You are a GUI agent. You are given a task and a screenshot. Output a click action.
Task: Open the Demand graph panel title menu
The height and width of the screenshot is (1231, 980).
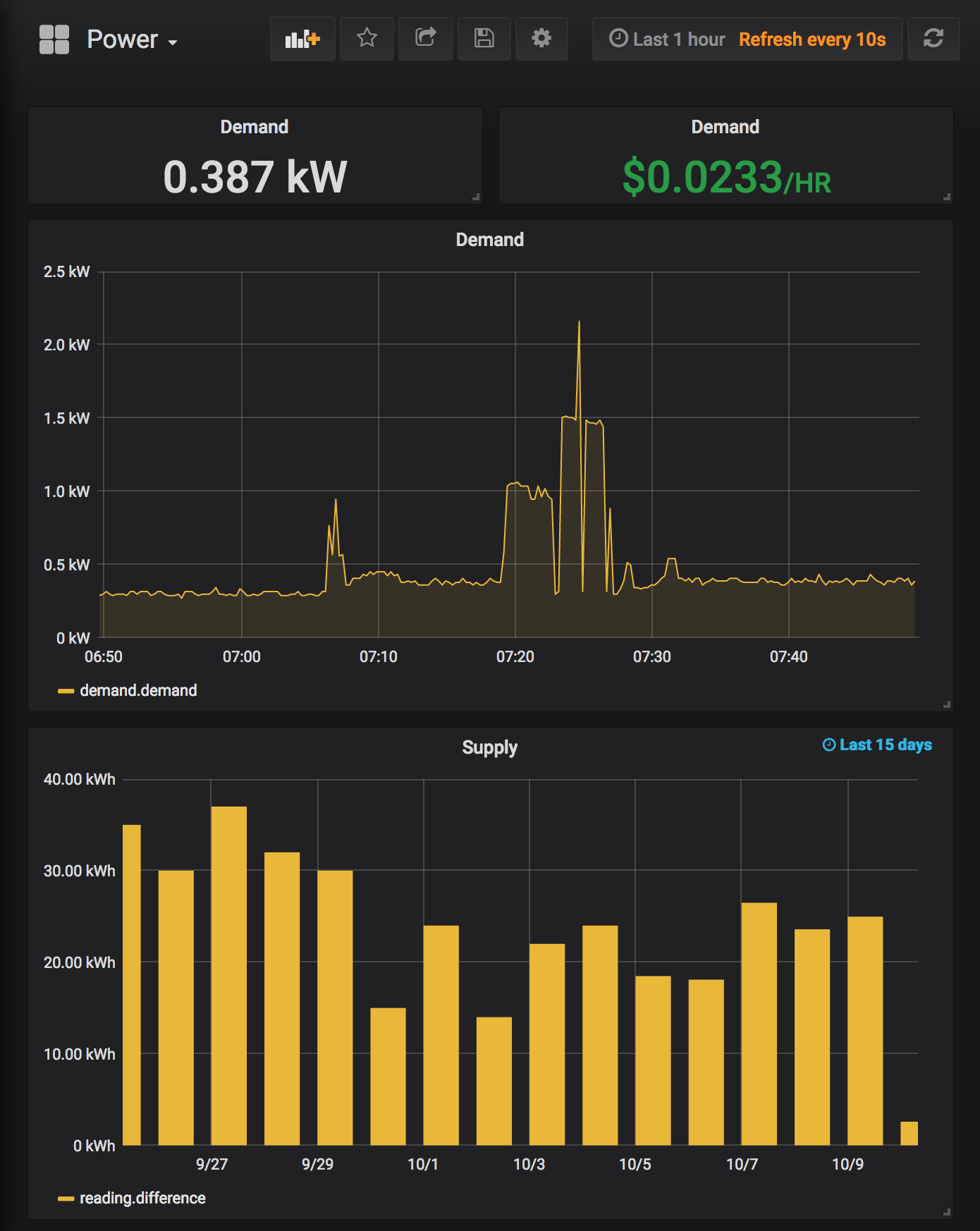tap(489, 240)
